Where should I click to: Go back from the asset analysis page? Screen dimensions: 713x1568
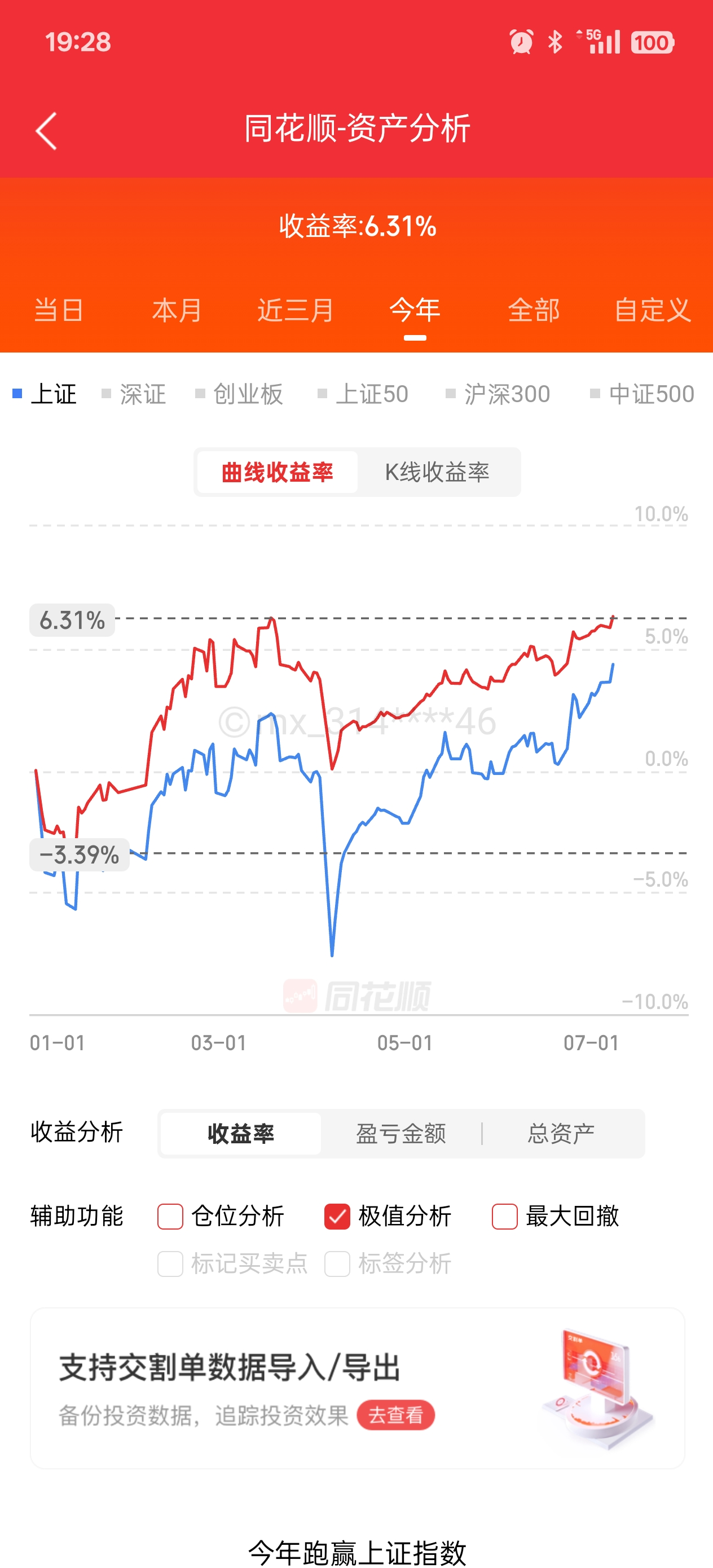point(46,130)
